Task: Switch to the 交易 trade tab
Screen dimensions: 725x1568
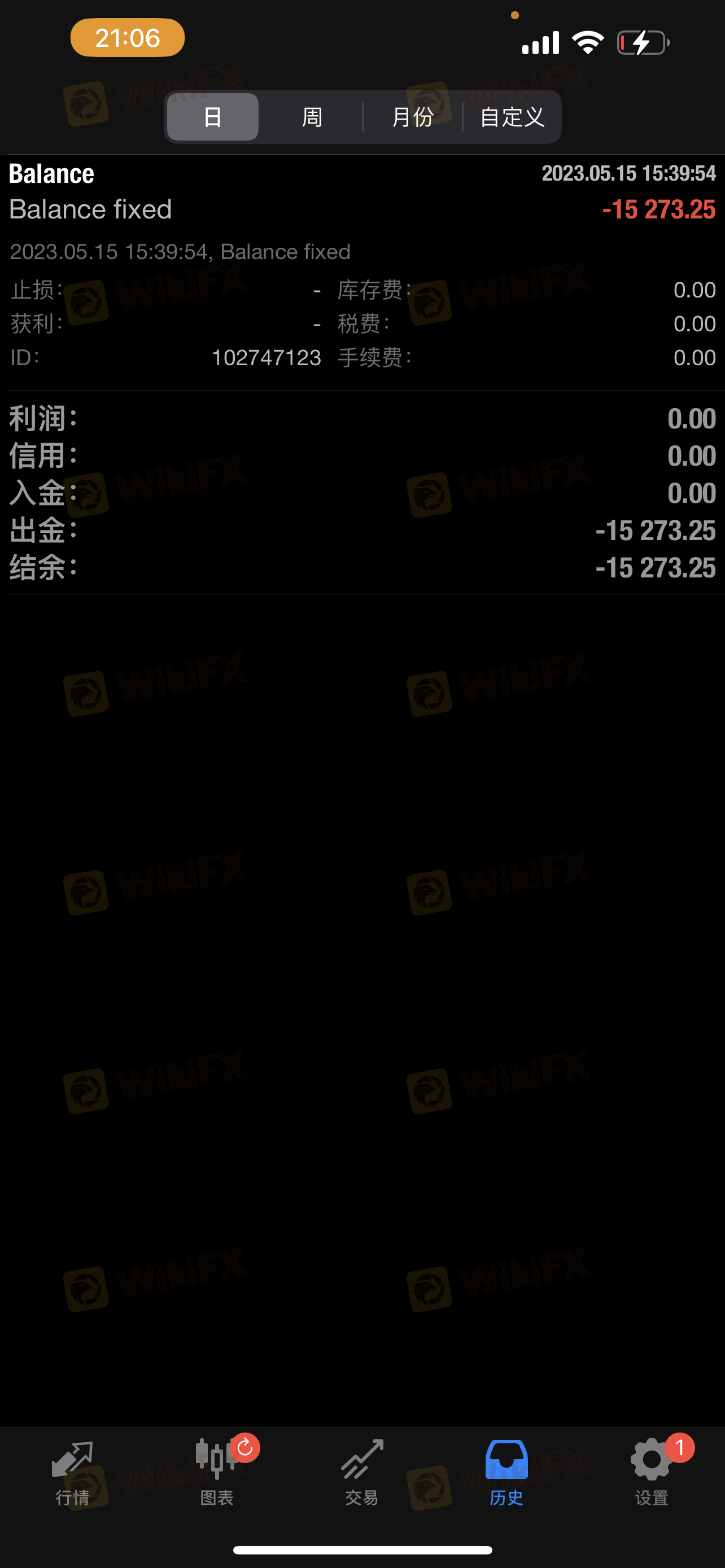Action: [x=362, y=1471]
